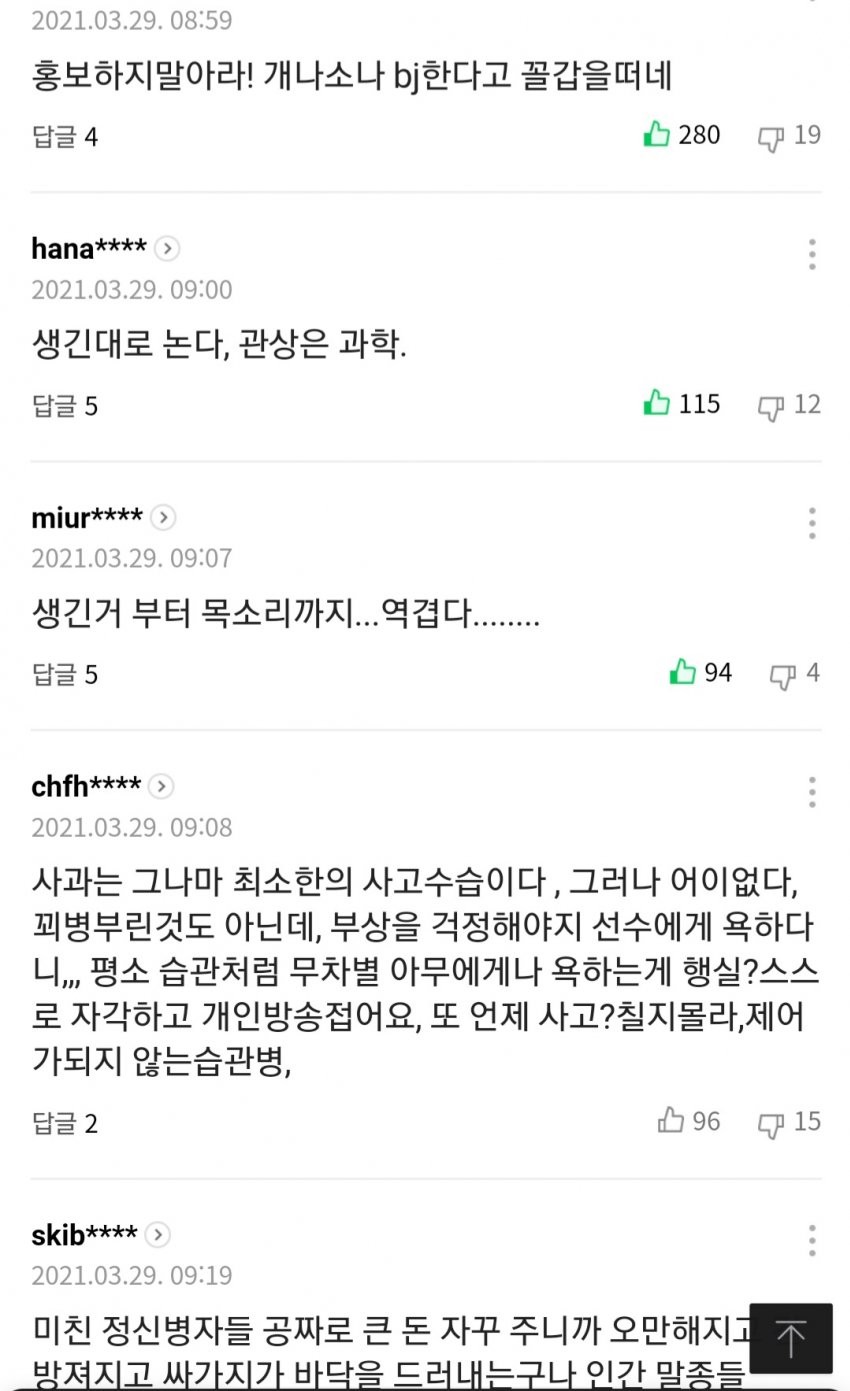Open miur**** user profile arrow
Viewport: 850px width, 1391px height.
pyautogui.click(x=163, y=517)
